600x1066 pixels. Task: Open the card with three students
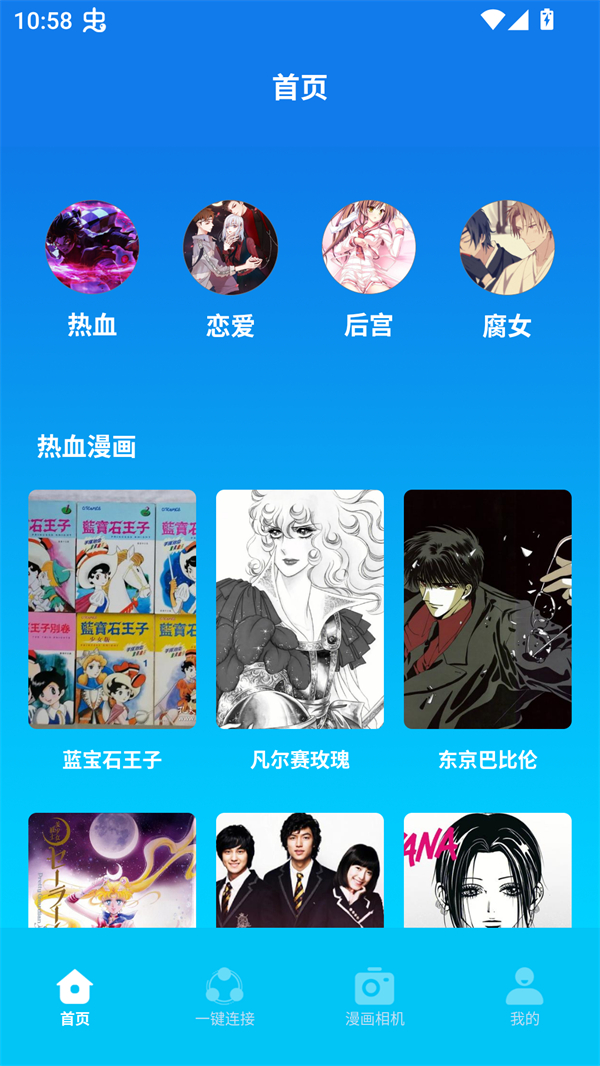(x=300, y=870)
